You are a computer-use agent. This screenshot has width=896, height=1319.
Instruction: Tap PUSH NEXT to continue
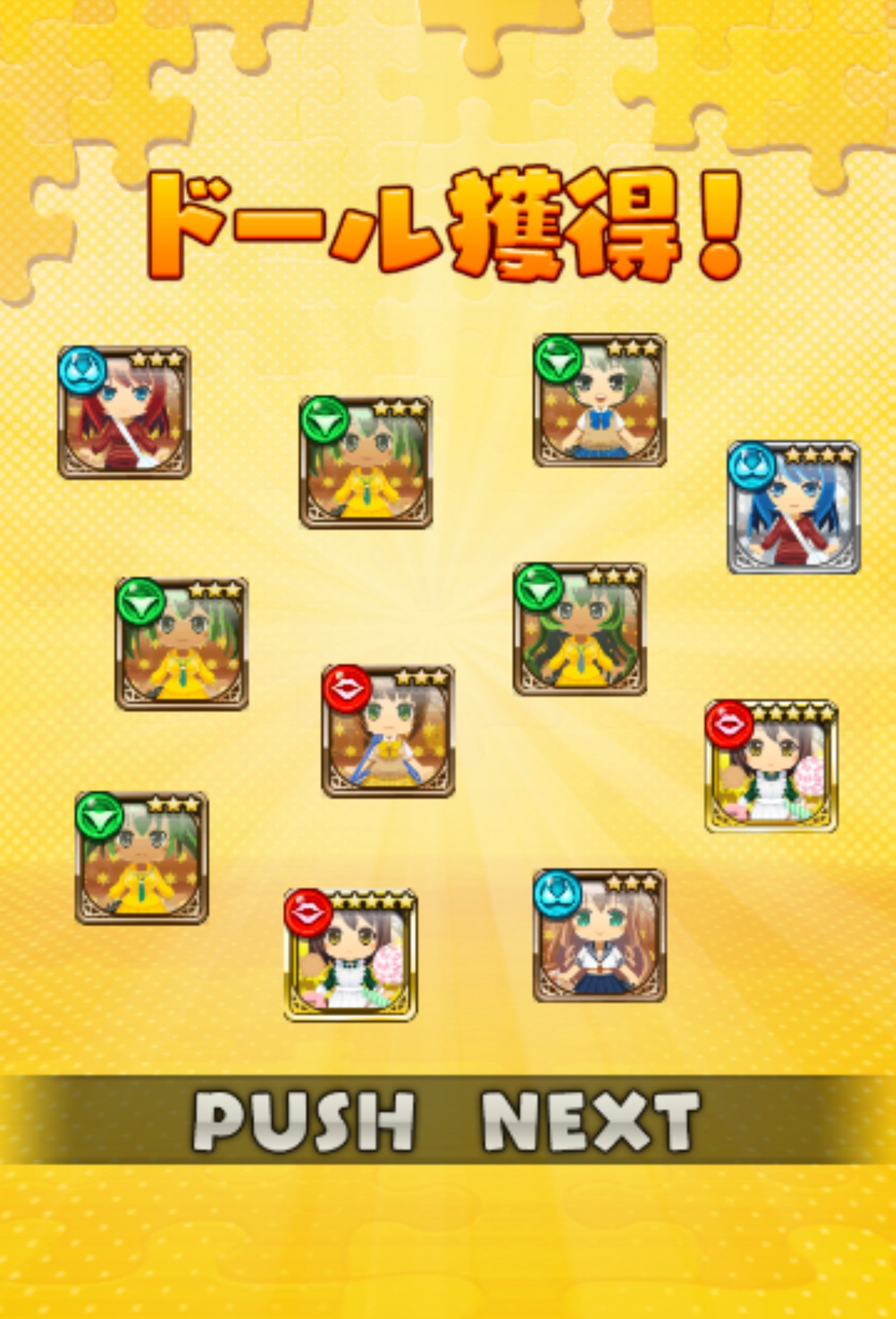point(447,1120)
